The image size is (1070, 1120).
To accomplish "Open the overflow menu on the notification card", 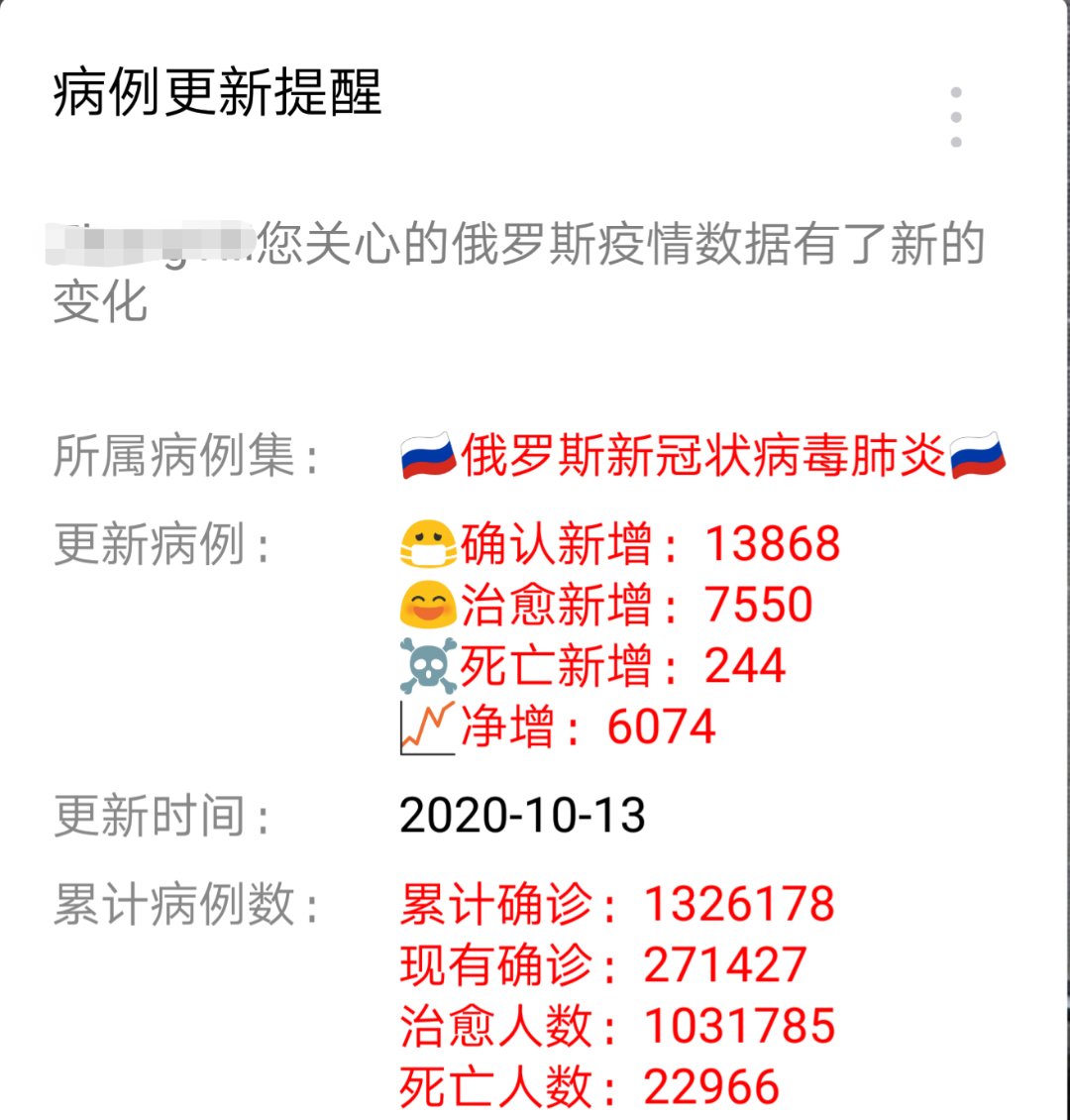I will [955, 117].
